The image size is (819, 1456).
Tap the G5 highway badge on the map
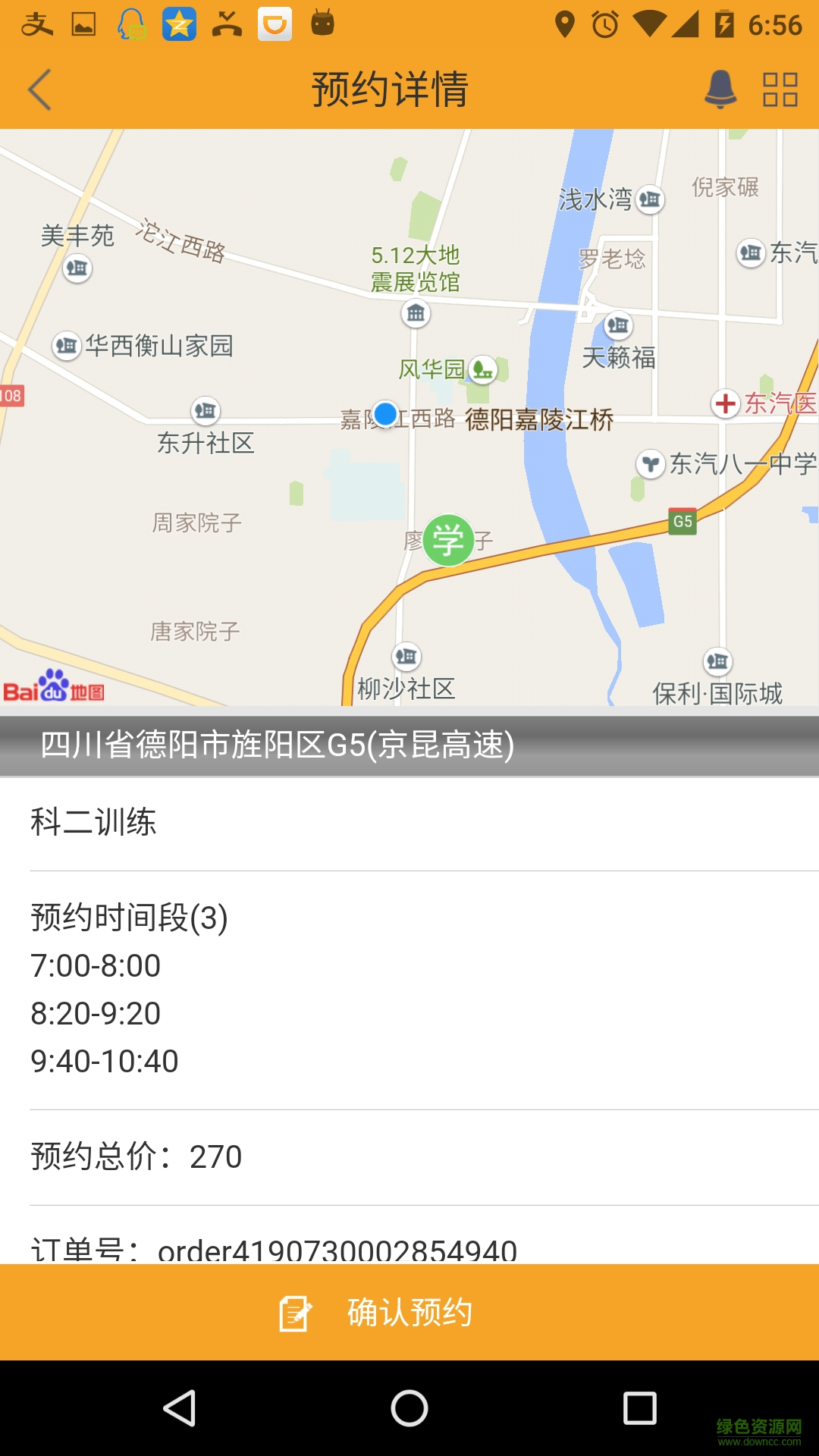tap(681, 522)
